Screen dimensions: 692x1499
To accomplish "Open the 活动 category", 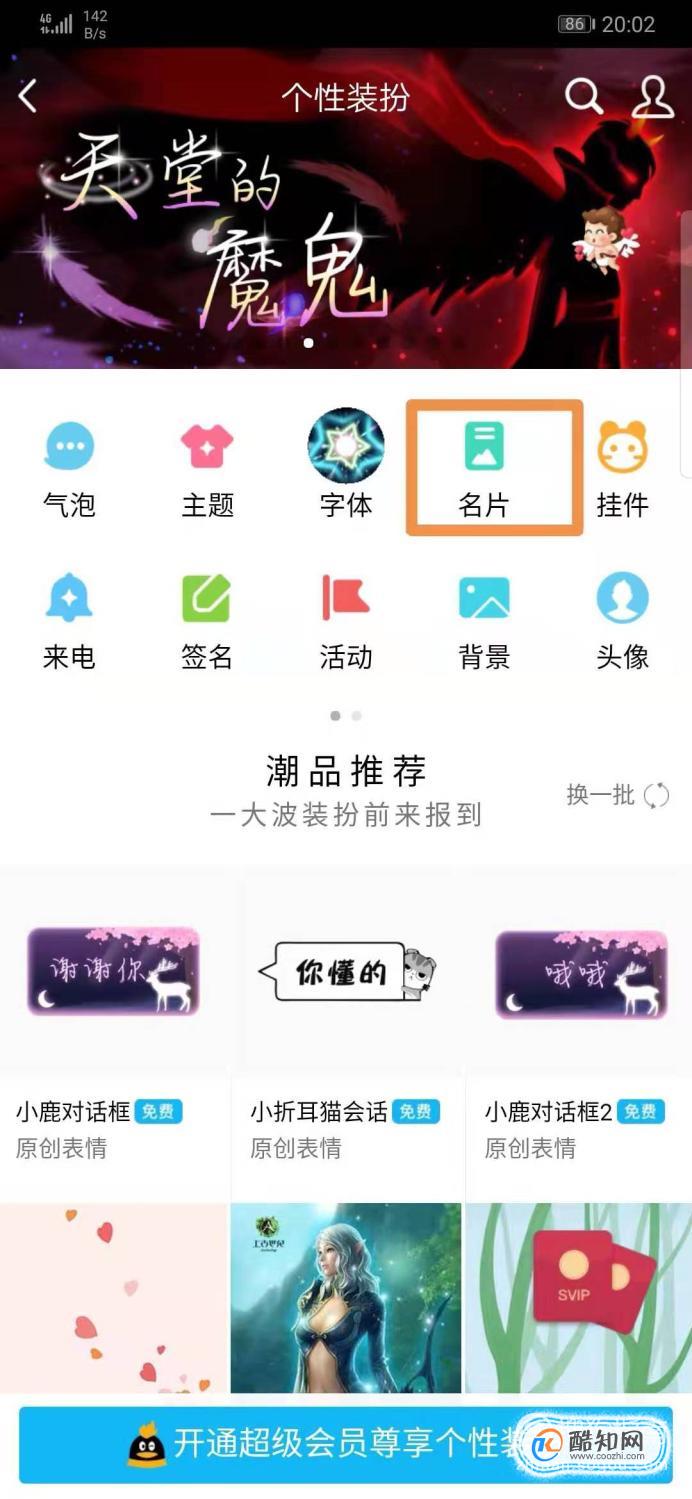I will tap(345, 619).
